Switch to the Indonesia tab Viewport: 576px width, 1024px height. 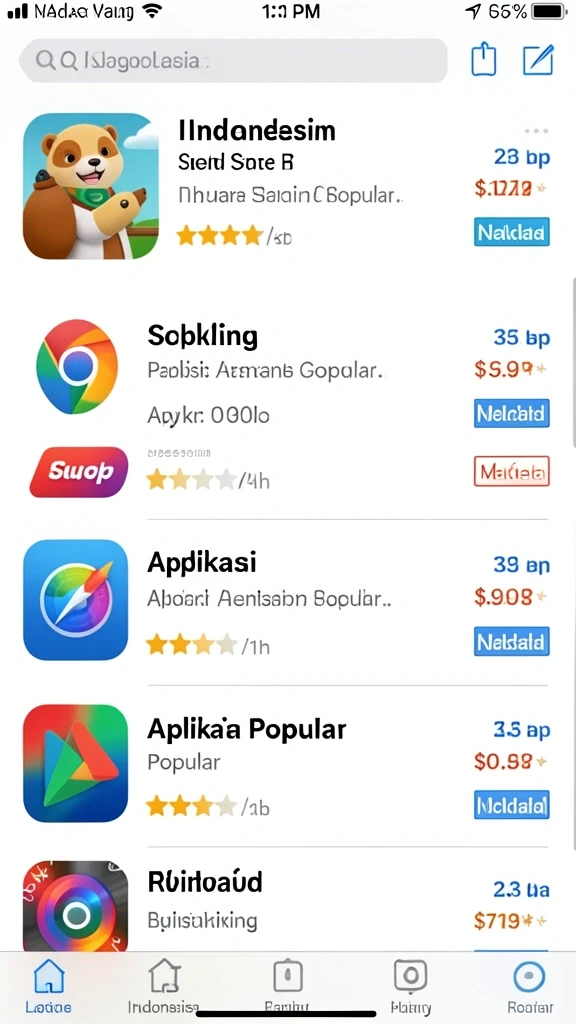(163, 985)
